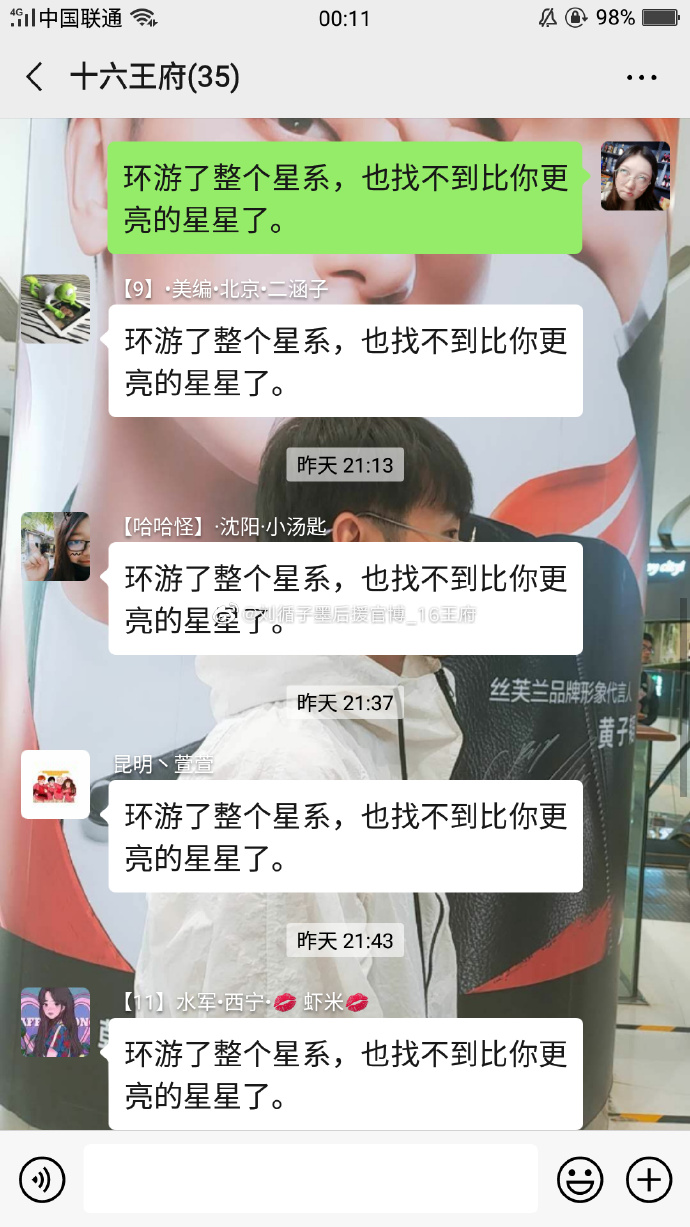Go back from the 十六王府 group chat
The height and width of the screenshot is (1227, 690).
(x=35, y=77)
